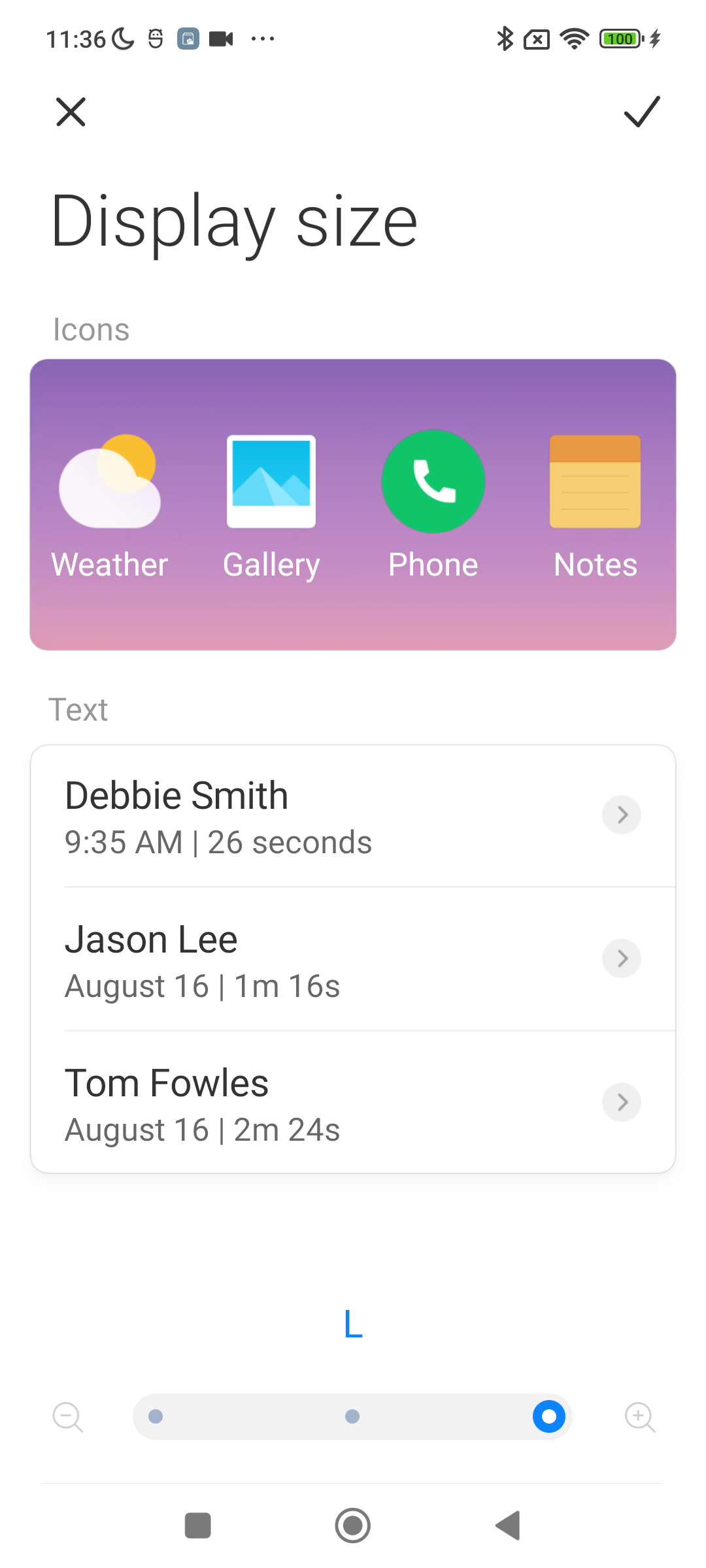The image size is (706, 1568).
Task: Go to the home screen
Action: point(353,1526)
